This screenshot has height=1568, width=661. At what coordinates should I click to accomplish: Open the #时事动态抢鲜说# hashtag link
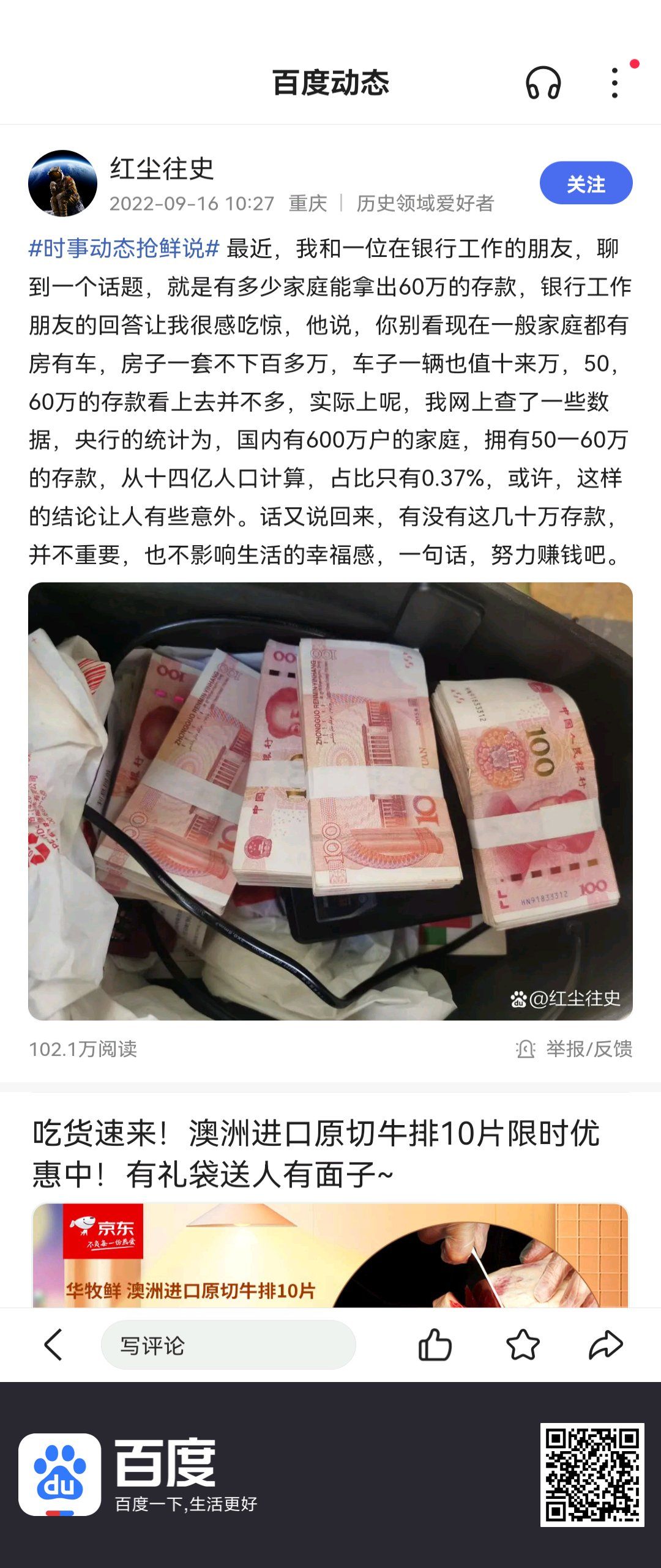[124, 248]
